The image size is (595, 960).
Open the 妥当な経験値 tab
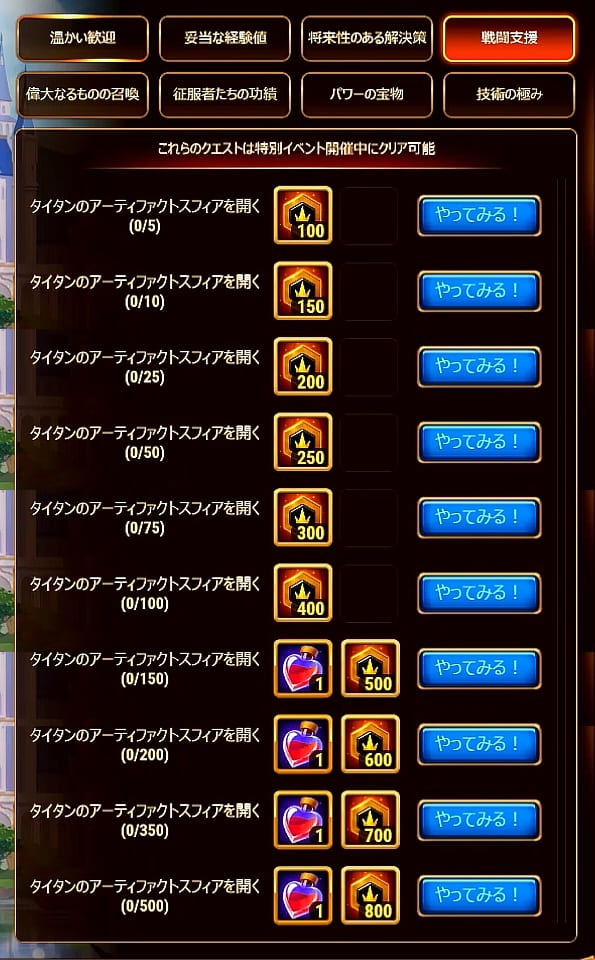pos(225,39)
